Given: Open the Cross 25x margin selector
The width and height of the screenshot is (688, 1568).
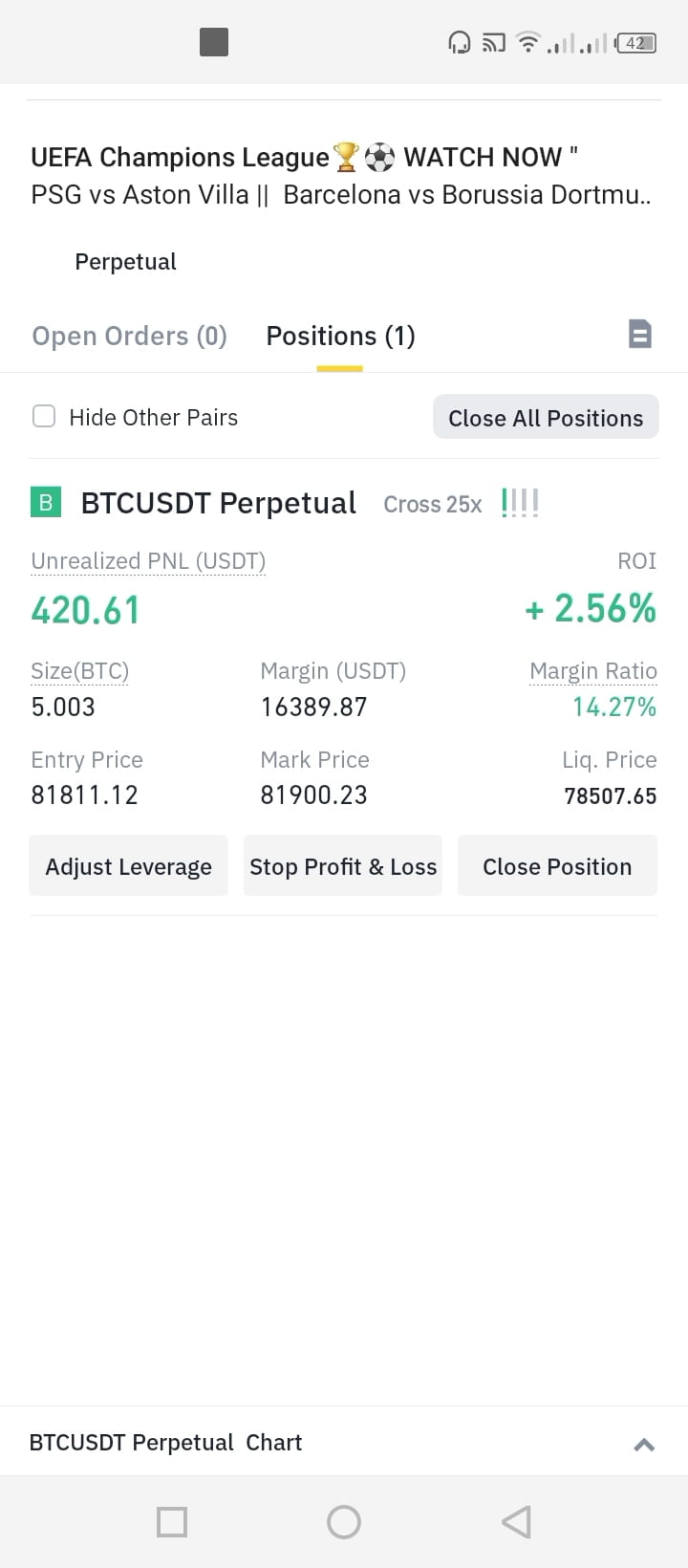Looking at the screenshot, I should 432,504.
